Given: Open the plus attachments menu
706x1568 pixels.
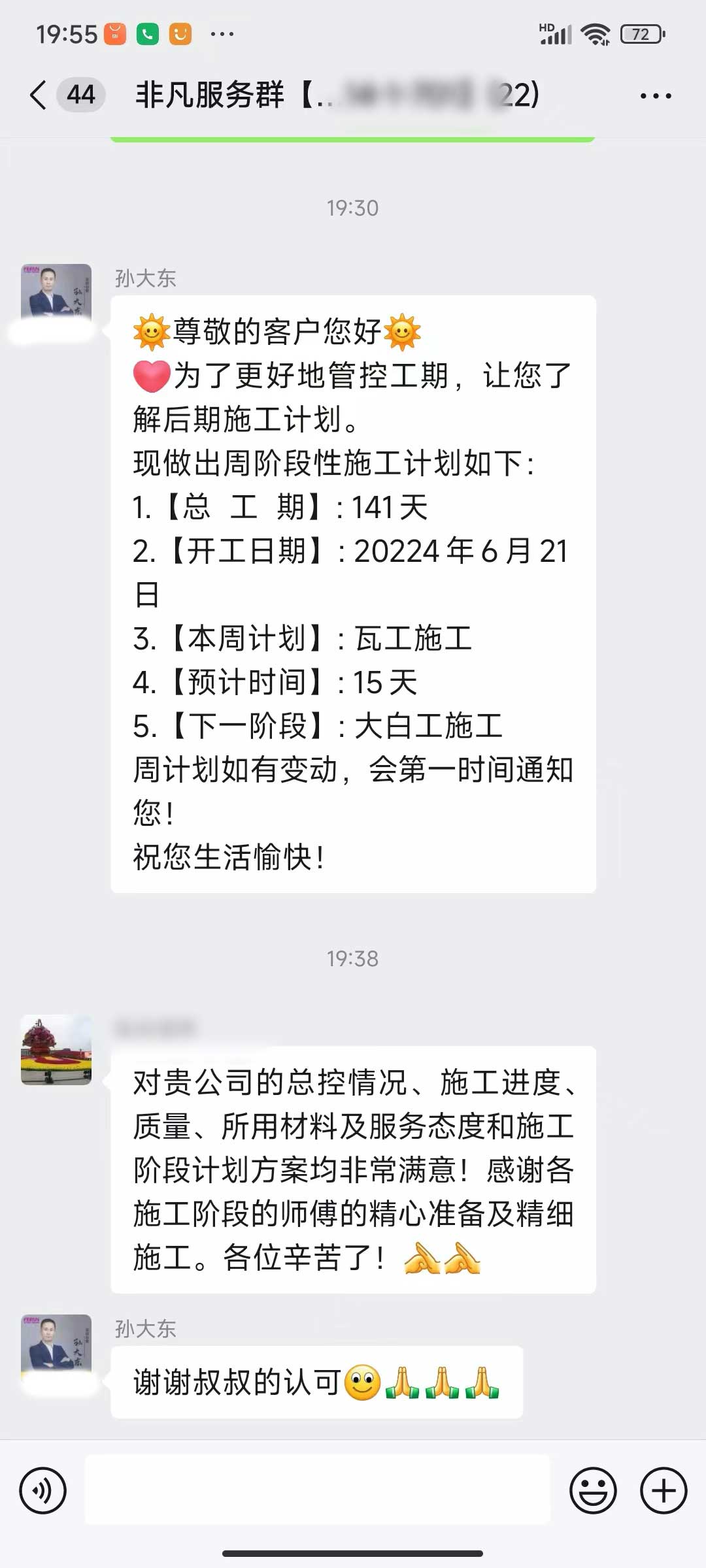Looking at the screenshot, I should click(663, 1491).
